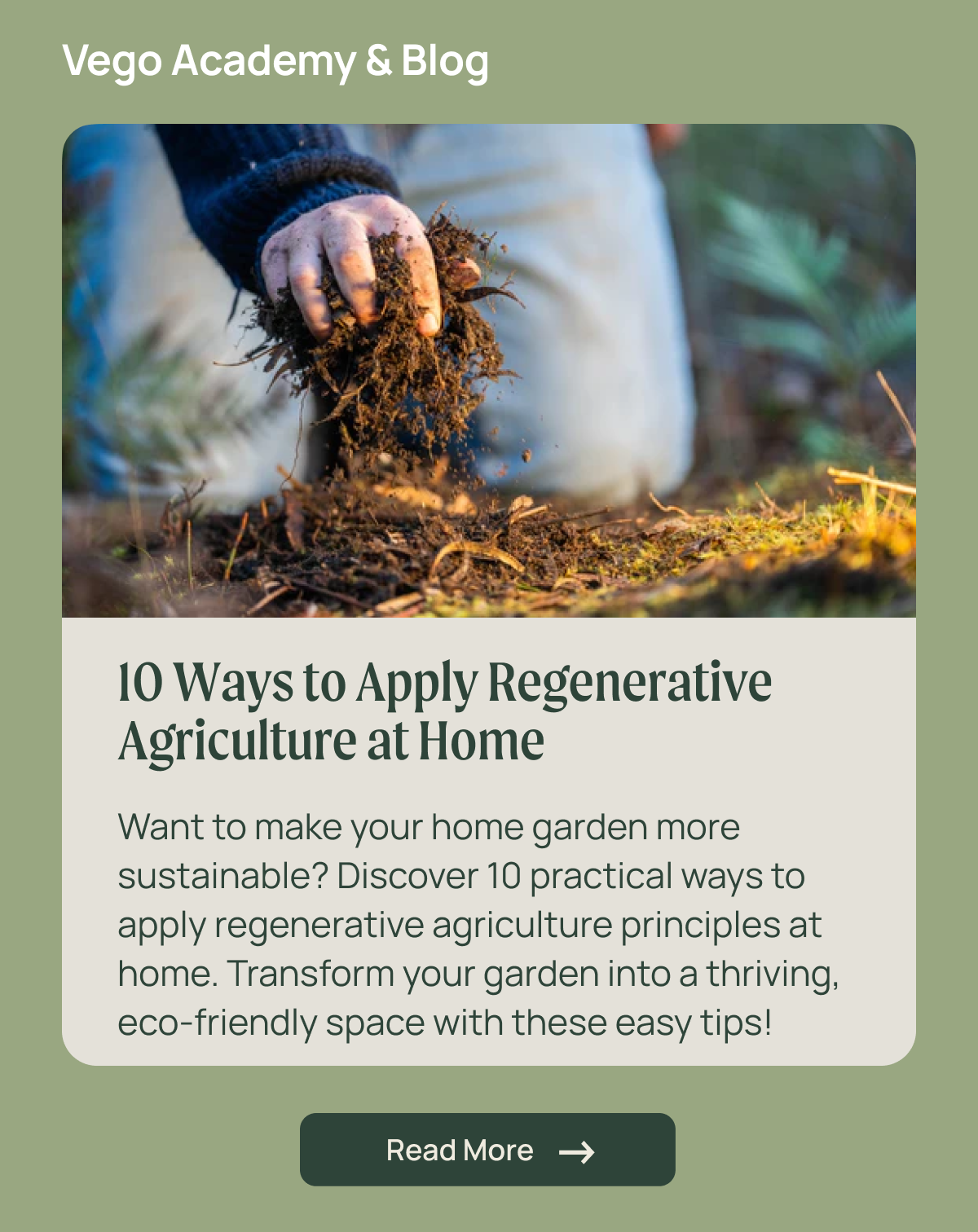This screenshot has height=1232, width=978.
Task: Tap the Read More button
Action: click(487, 1150)
